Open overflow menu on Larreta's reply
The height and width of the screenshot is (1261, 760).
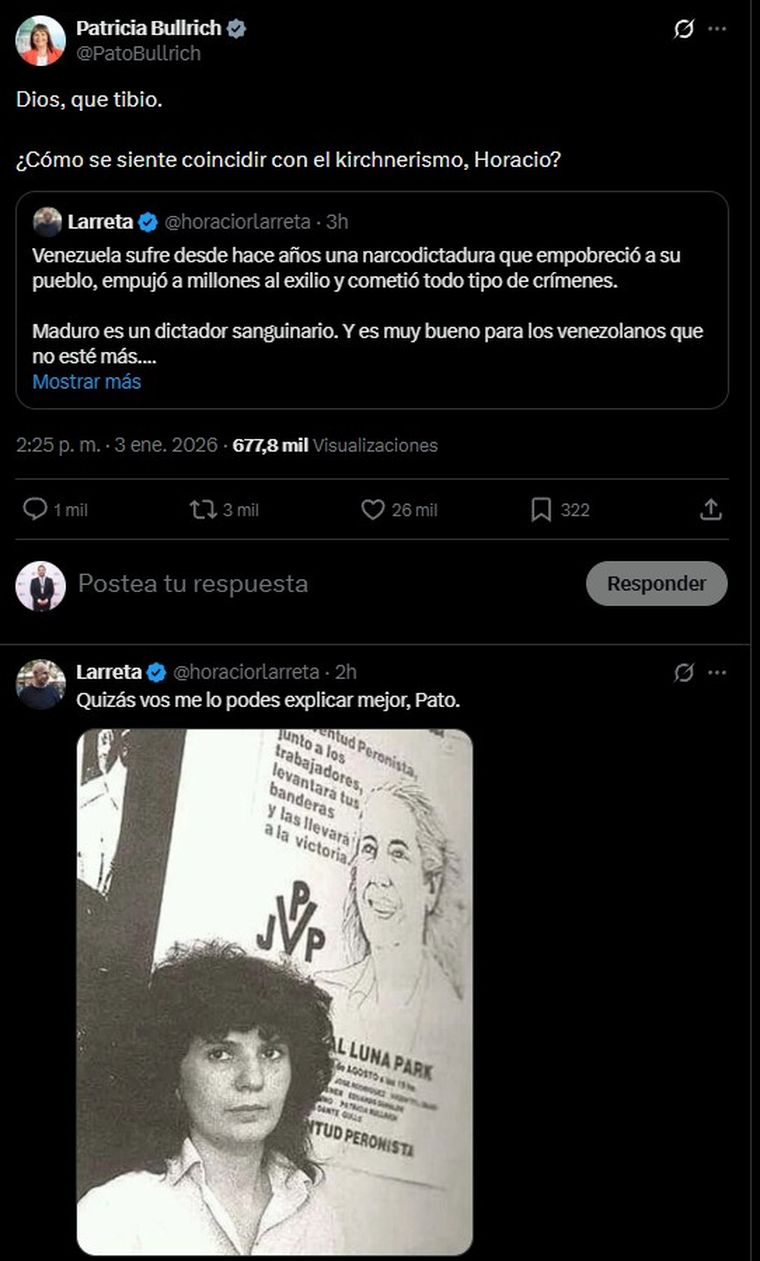tap(717, 673)
